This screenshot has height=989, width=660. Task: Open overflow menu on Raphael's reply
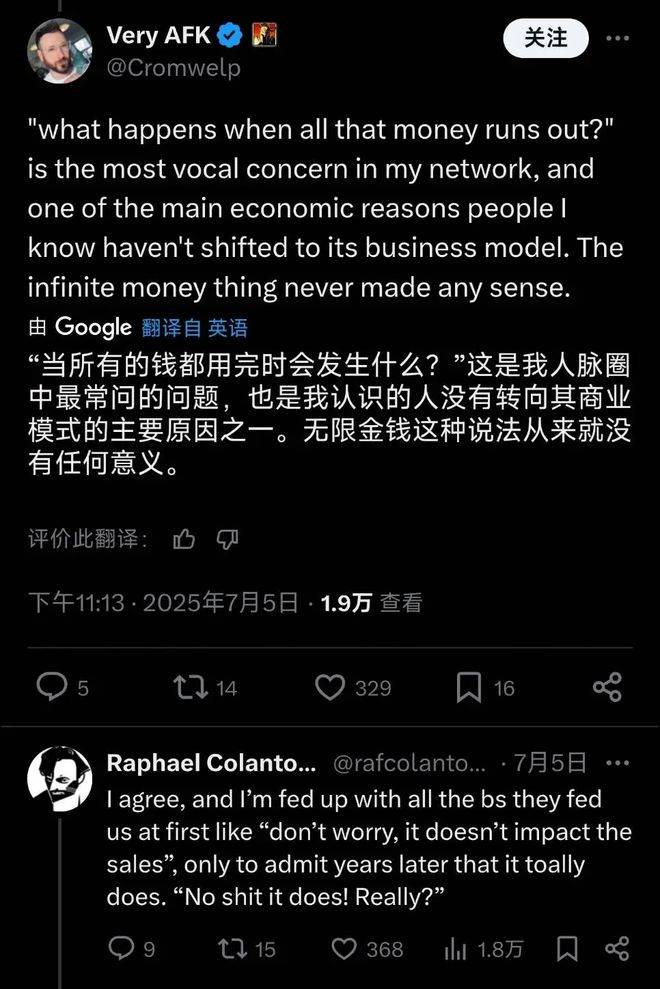(618, 763)
